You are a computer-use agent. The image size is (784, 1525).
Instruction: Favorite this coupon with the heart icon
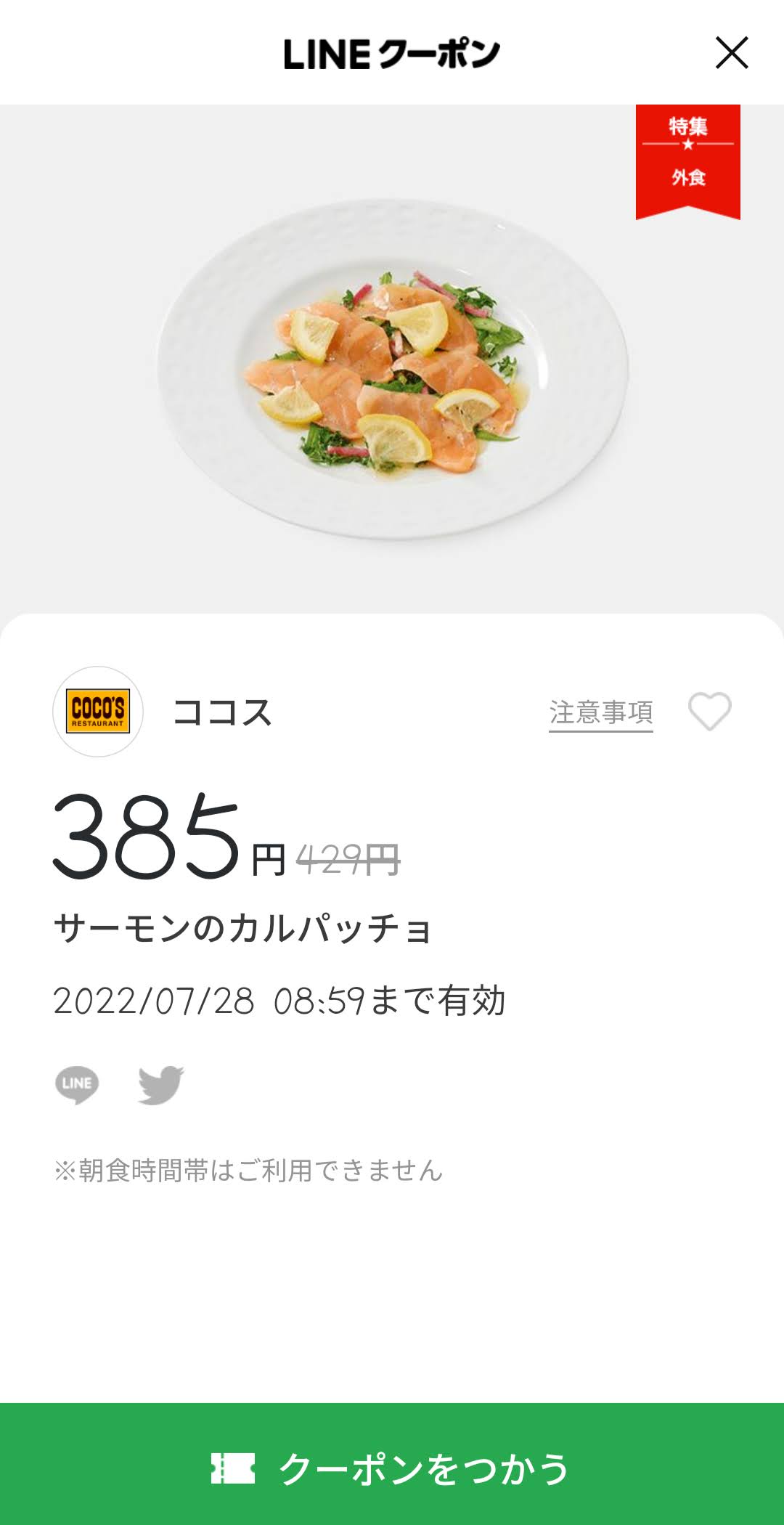[x=710, y=712]
